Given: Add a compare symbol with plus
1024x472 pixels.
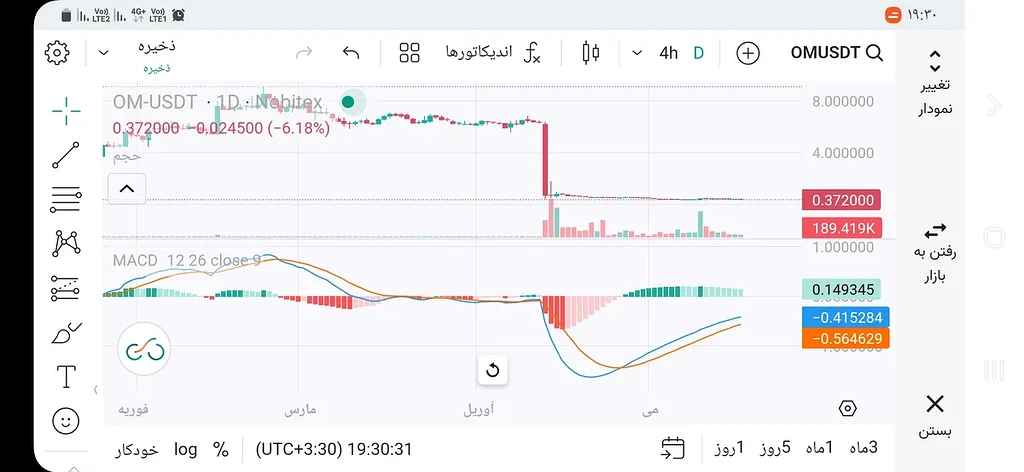Looking at the screenshot, I should coord(747,53).
